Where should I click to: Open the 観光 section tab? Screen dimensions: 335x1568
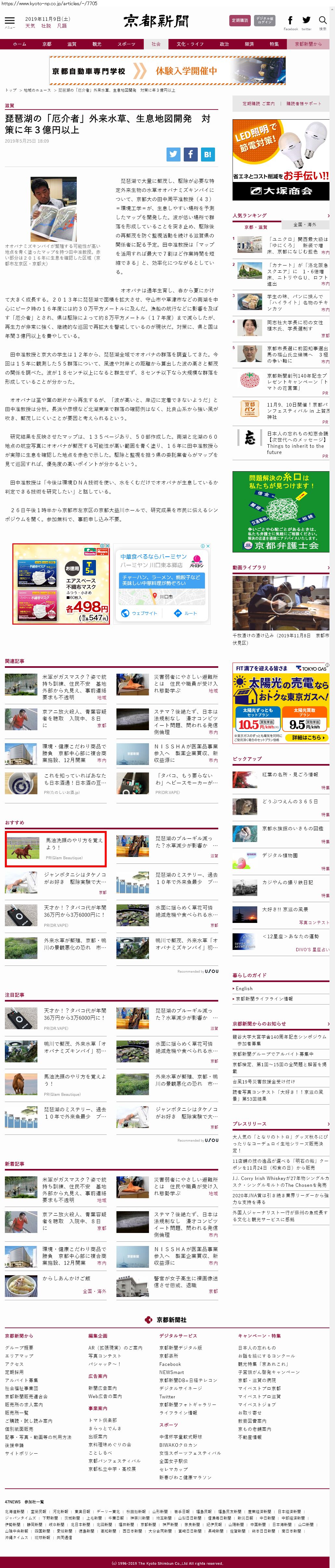pyautogui.click(x=97, y=45)
